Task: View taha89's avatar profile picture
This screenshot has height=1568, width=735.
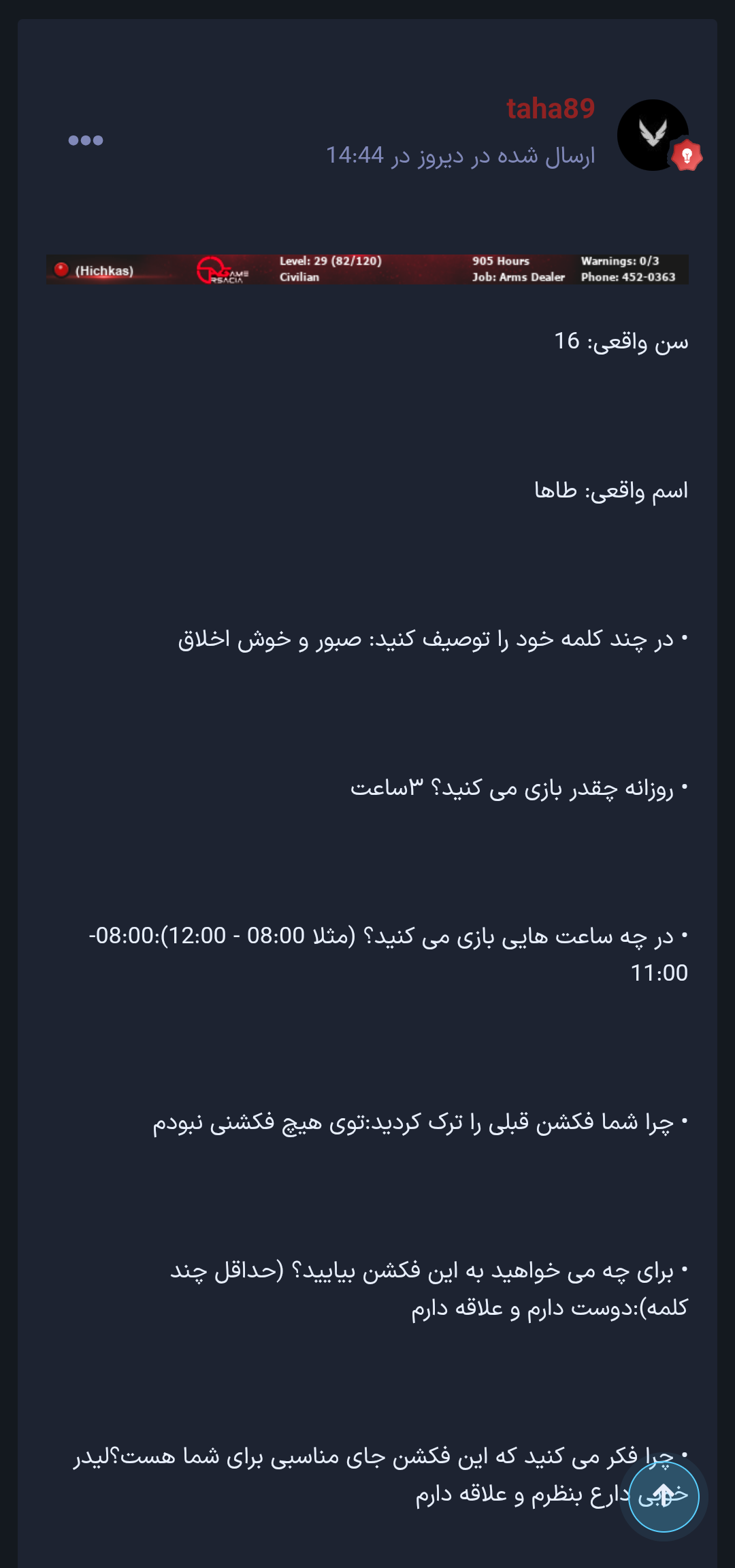Action: (652, 135)
